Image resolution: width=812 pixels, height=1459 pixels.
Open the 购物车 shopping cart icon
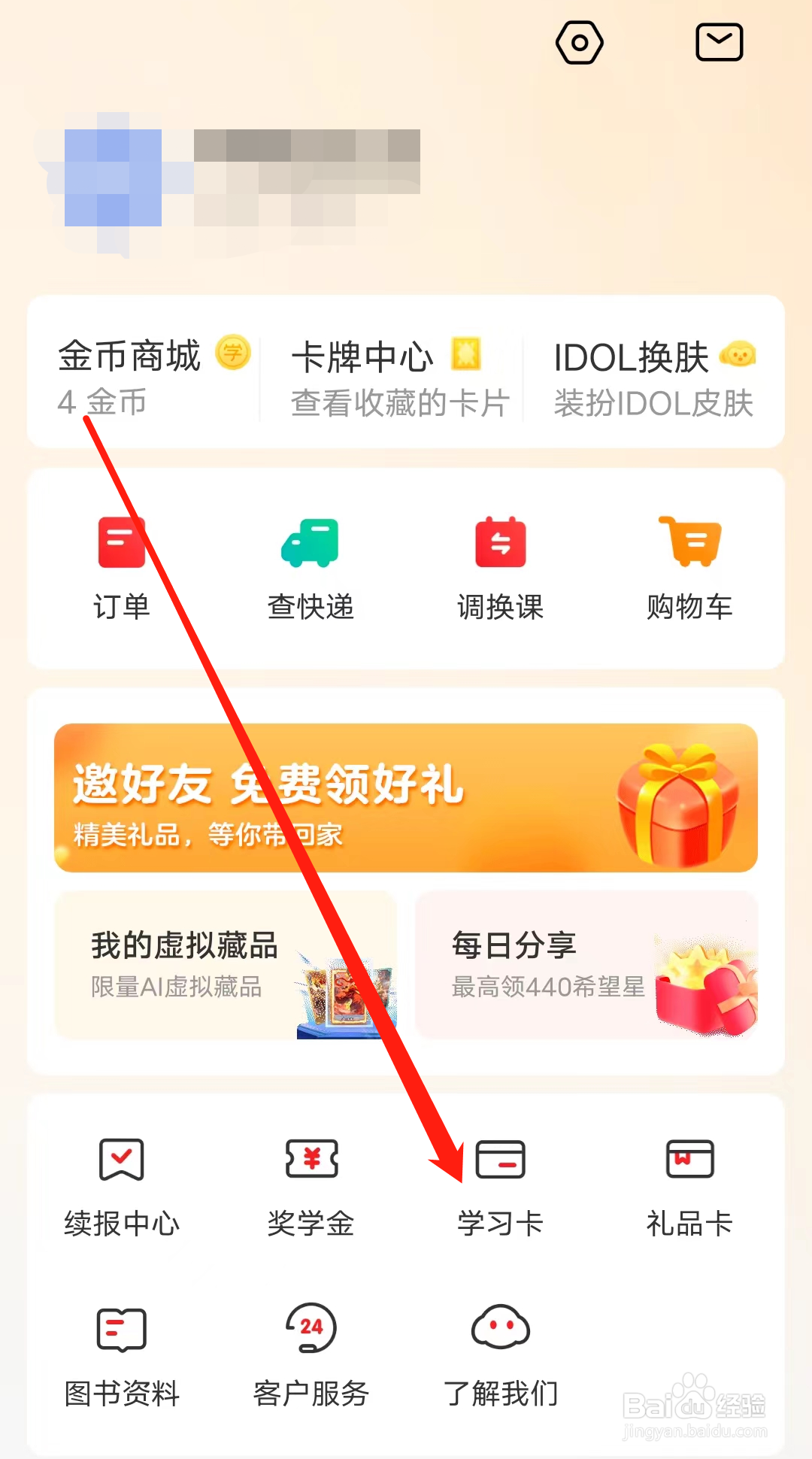689,564
